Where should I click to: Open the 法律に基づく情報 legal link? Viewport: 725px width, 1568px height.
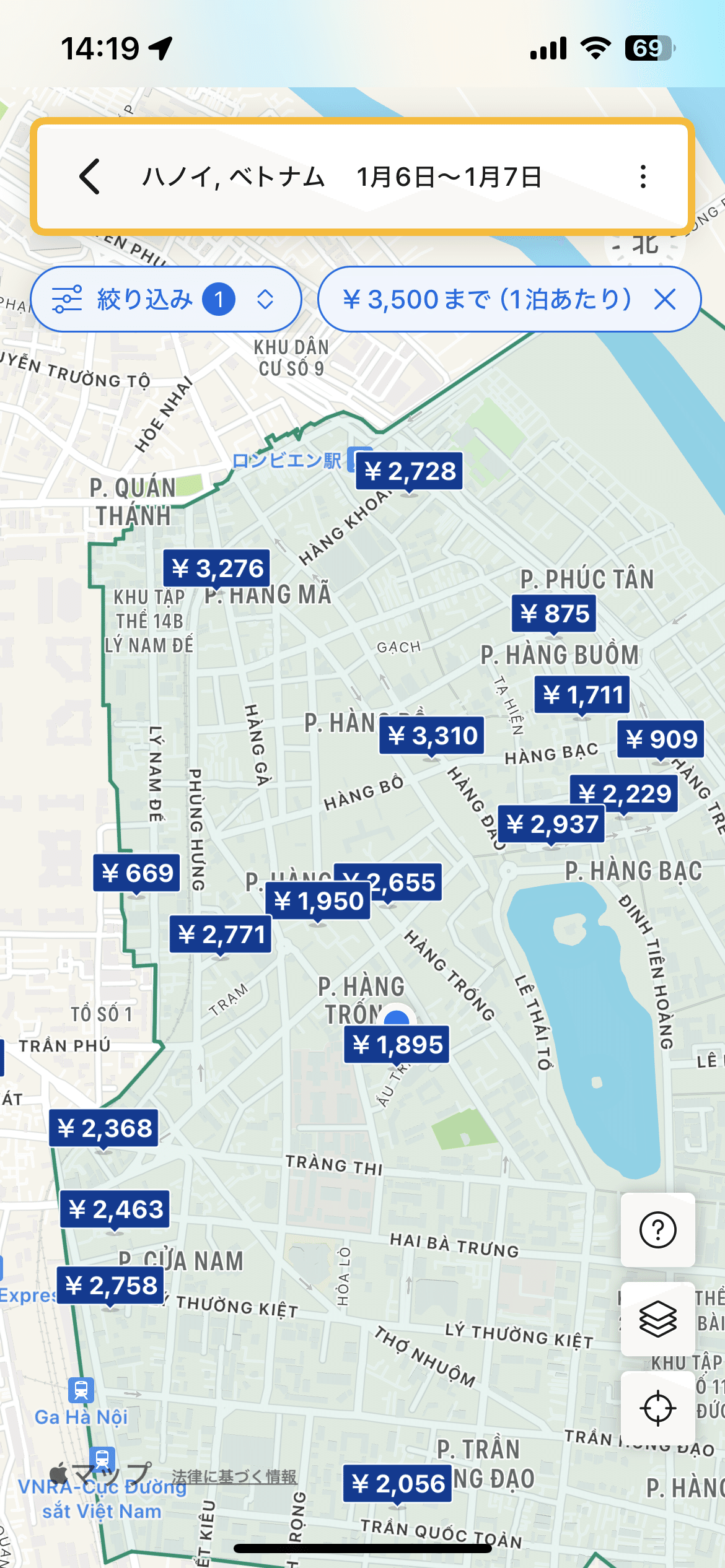coord(234,1477)
